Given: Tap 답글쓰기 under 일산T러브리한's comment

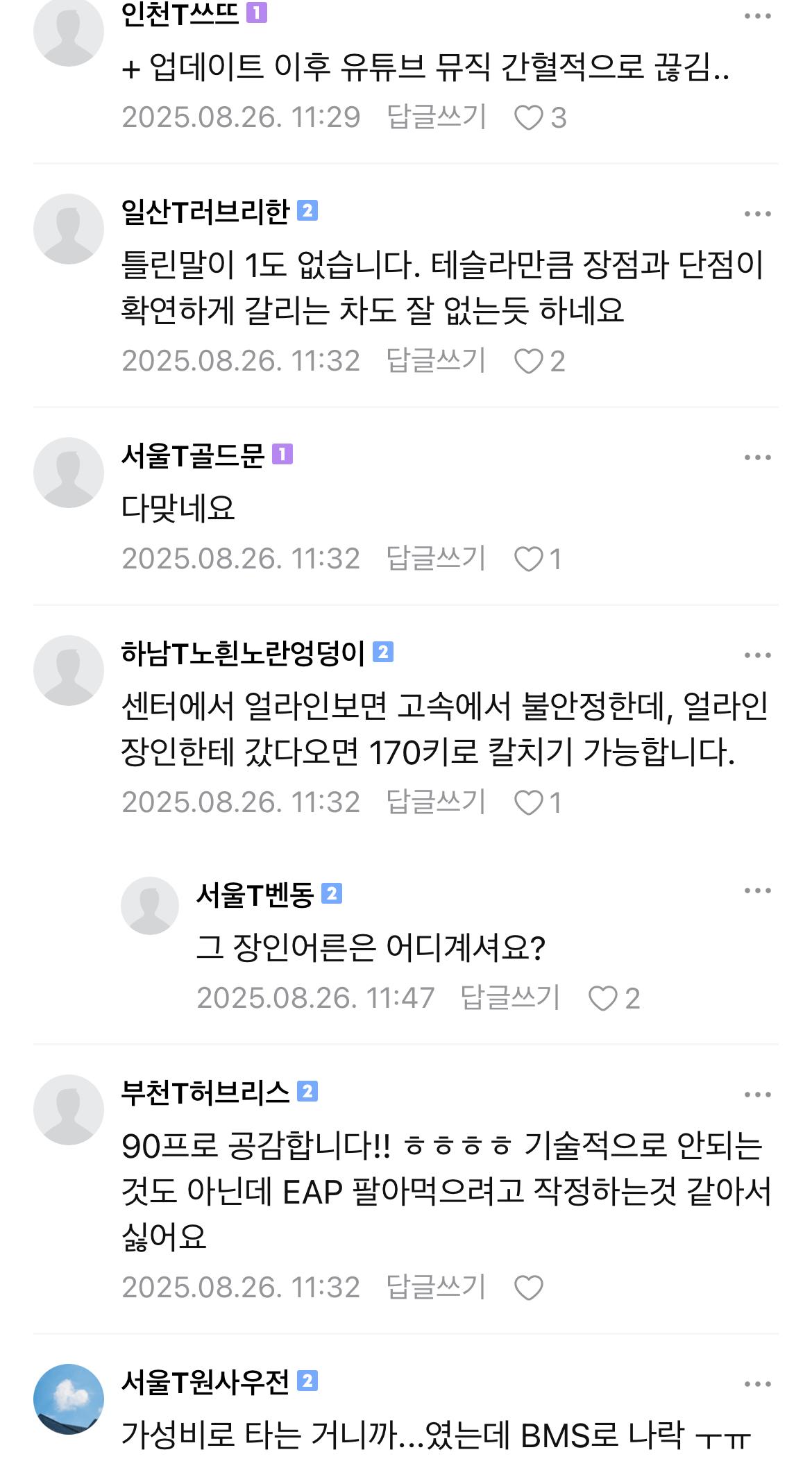Looking at the screenshot, I should tap(437, 361).
